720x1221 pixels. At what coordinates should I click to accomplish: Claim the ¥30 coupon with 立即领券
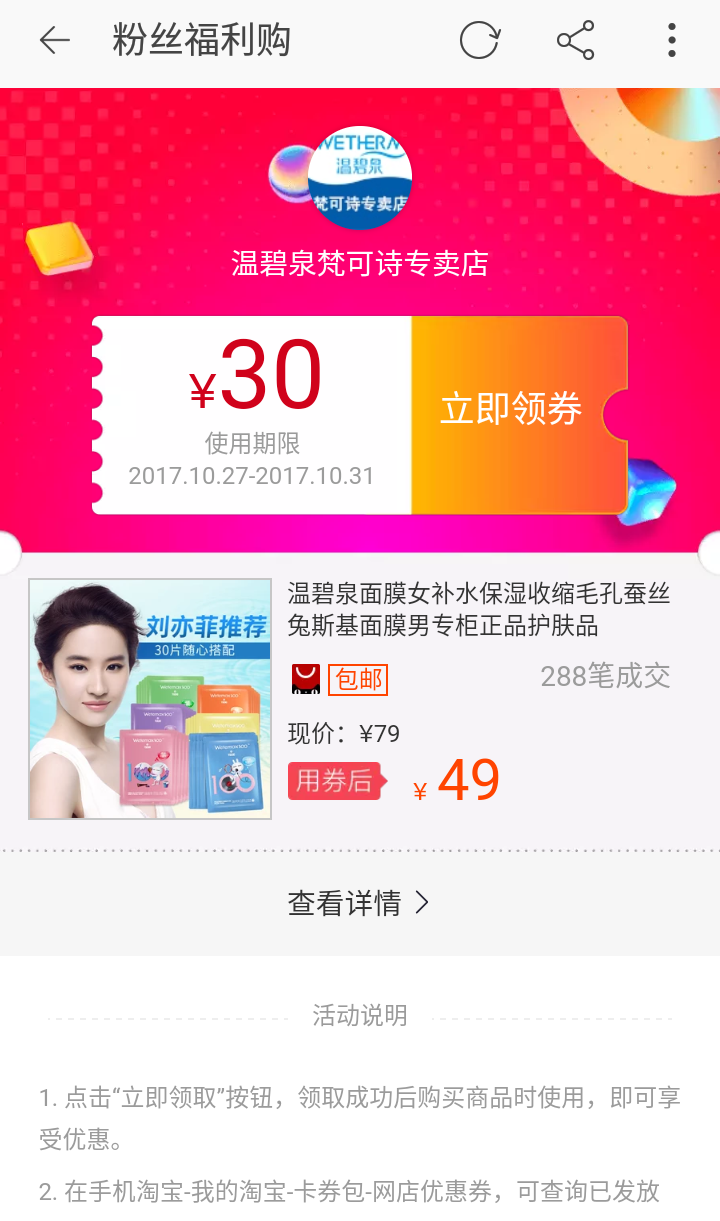coord(512,410)
